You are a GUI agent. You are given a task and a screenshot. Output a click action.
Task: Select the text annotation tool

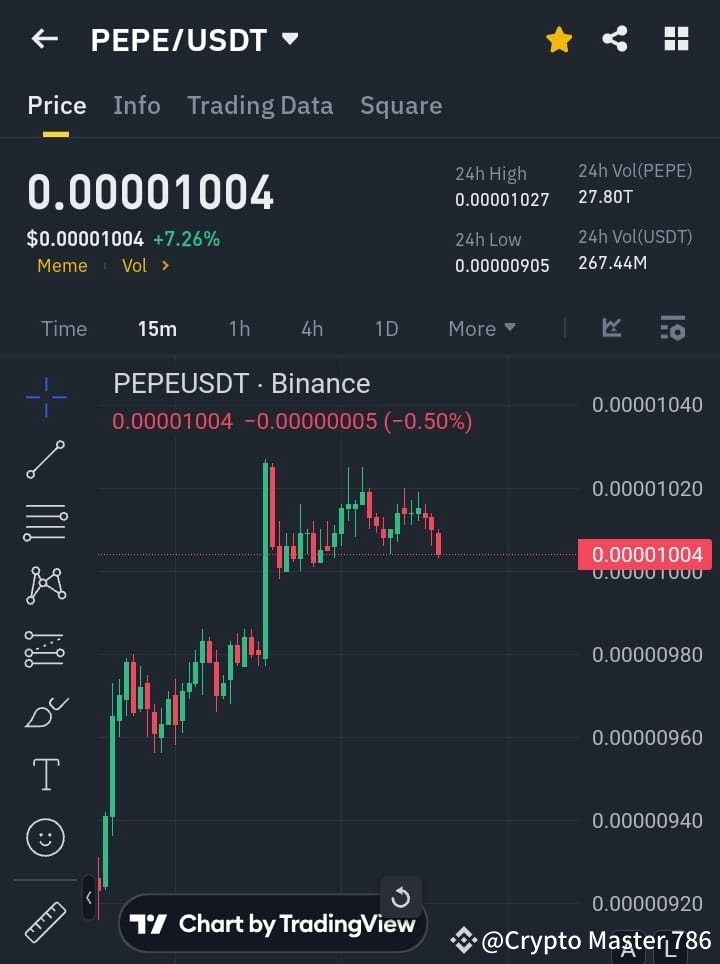45,774
